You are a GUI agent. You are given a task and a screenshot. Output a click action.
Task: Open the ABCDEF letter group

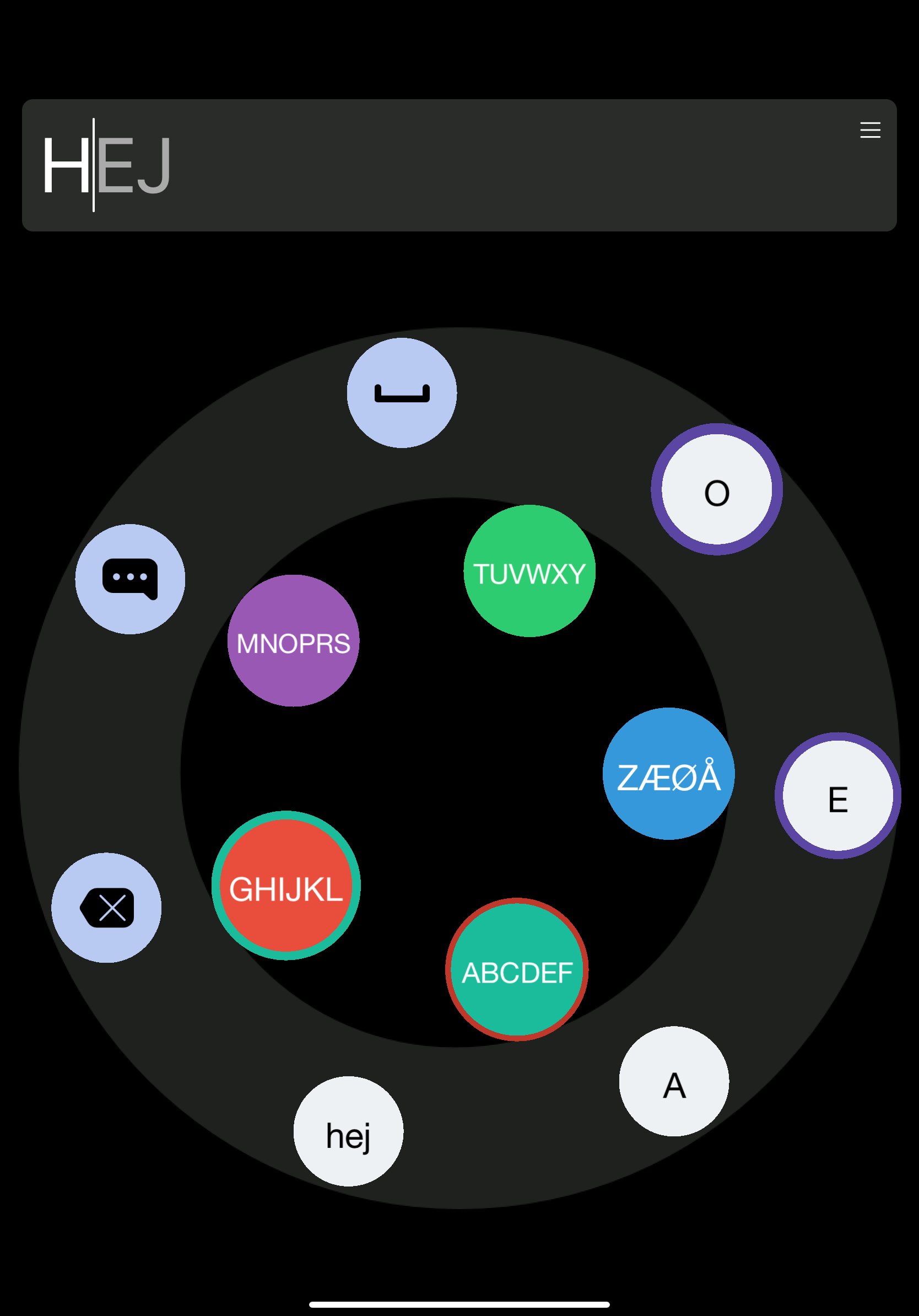(517, 970)
